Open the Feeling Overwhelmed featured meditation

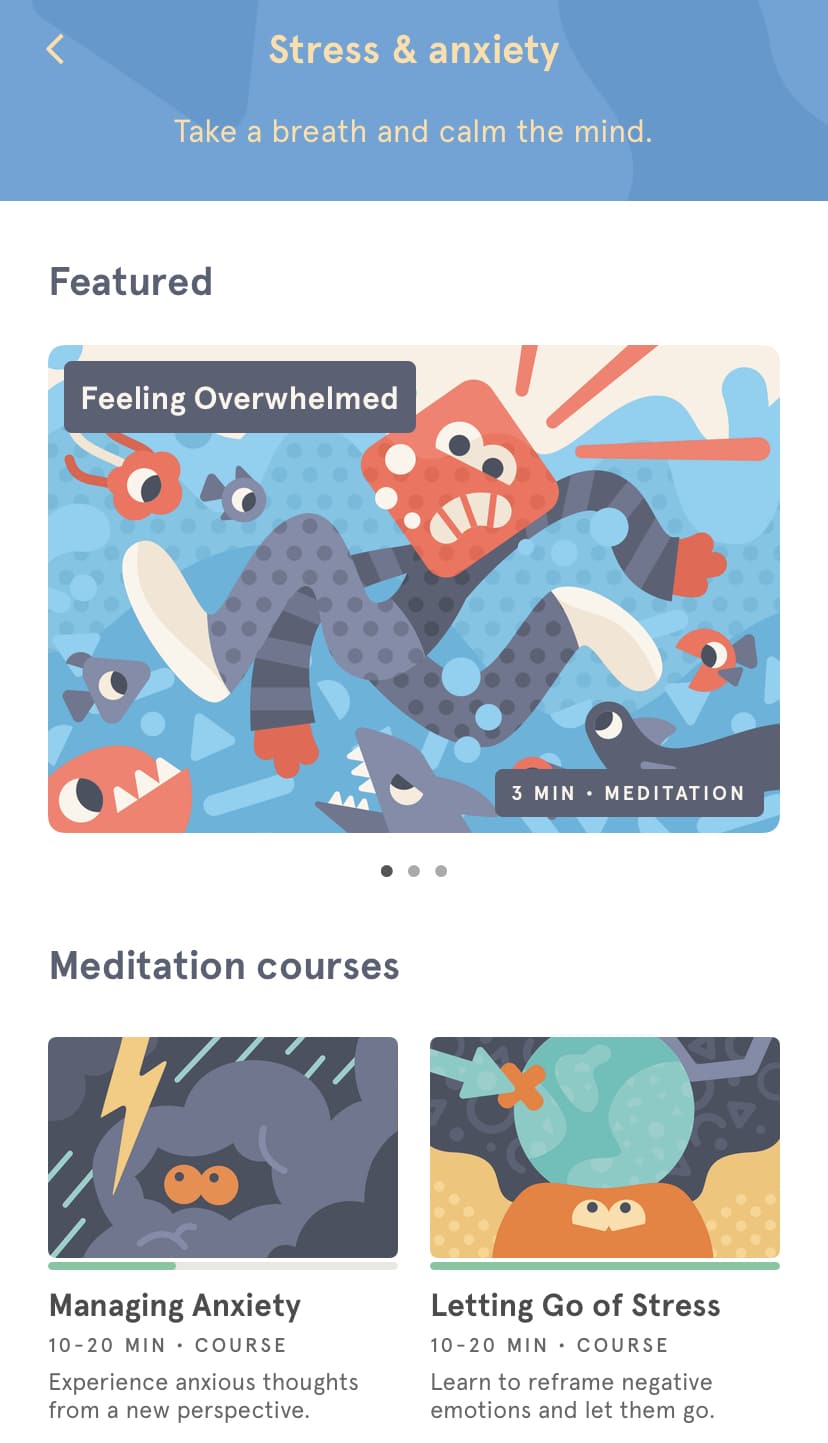413,588
